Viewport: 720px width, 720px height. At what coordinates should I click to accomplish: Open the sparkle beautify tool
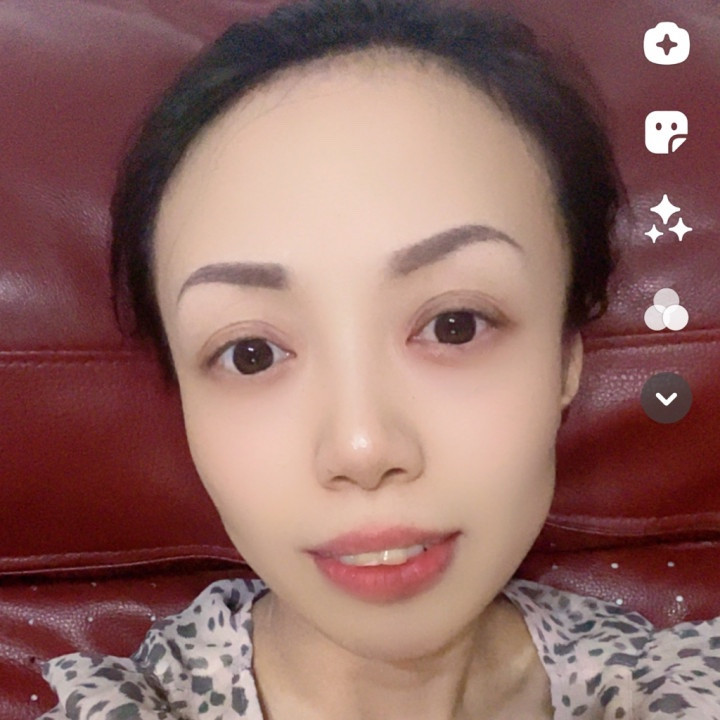[667, 219]
